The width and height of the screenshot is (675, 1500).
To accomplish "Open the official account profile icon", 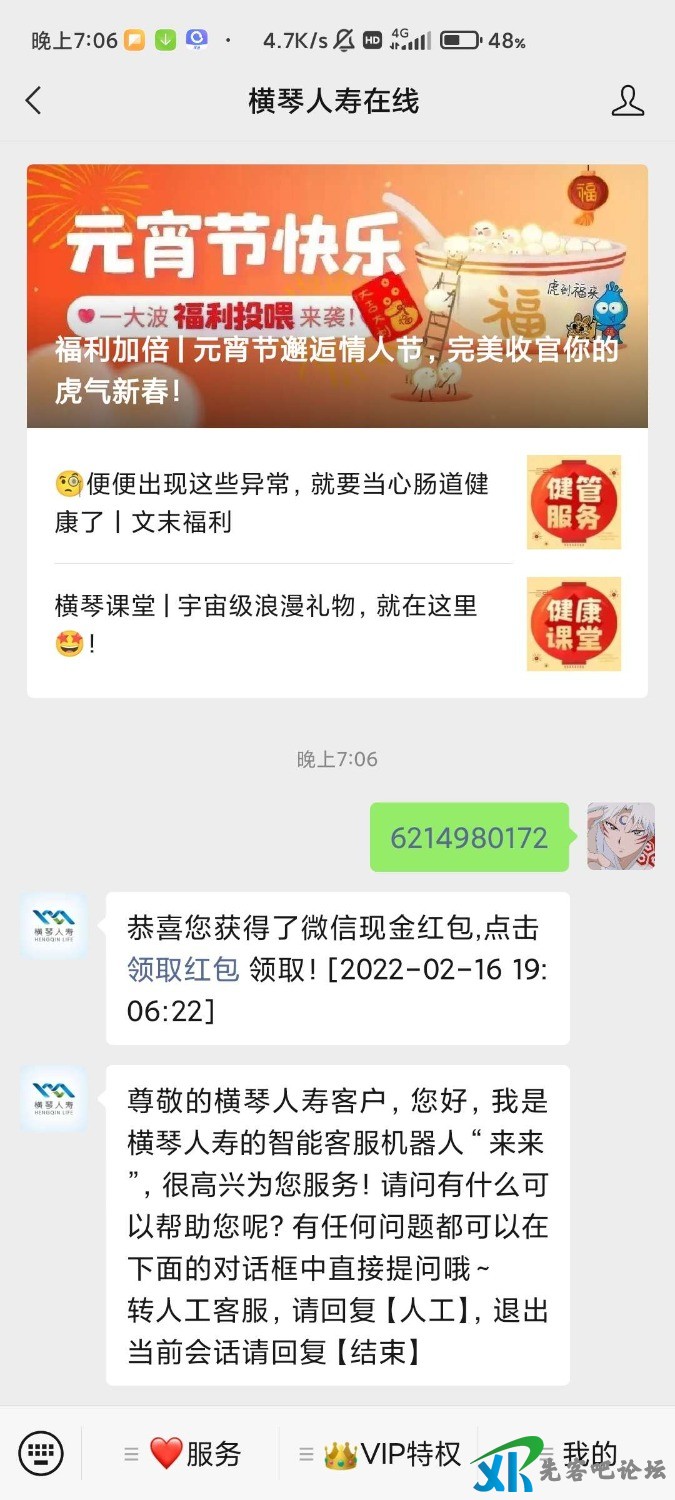I will (627, 101).
